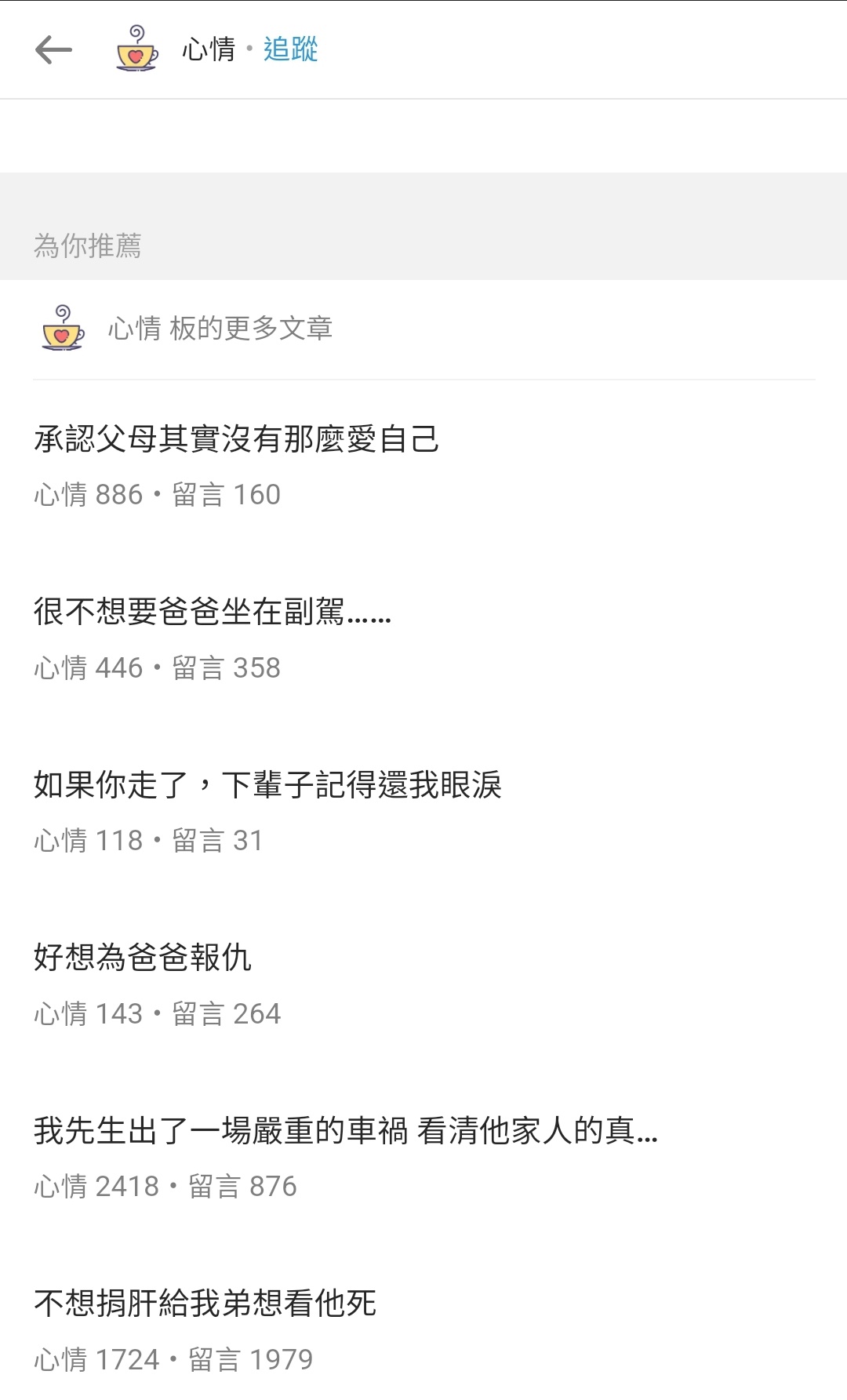Viewport: 847px width, 1400px height.
Task: Select the post 不想捐肝給我弟想看他死
Action: [205, 1303]
